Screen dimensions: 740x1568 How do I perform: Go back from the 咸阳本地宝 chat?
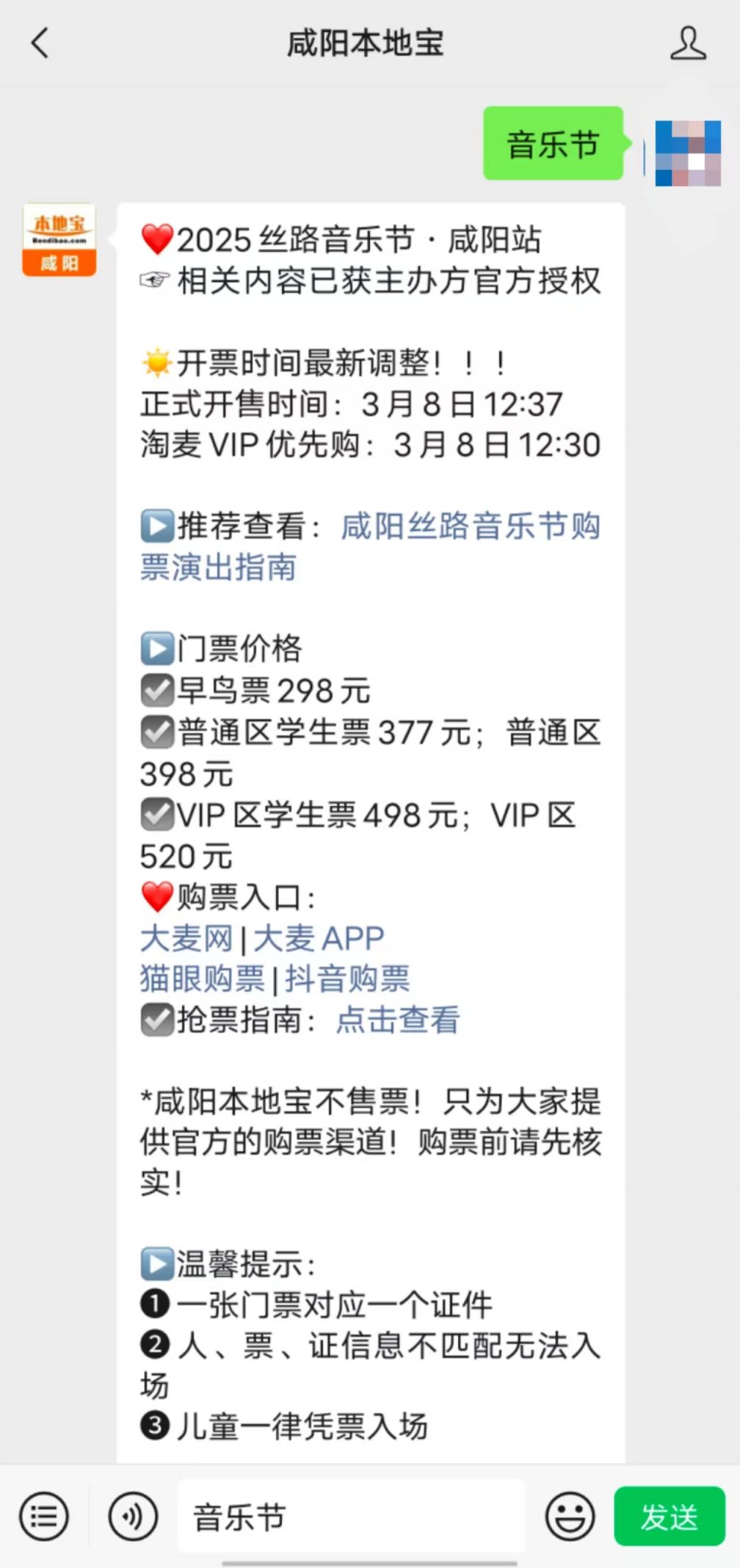(40, 43)
